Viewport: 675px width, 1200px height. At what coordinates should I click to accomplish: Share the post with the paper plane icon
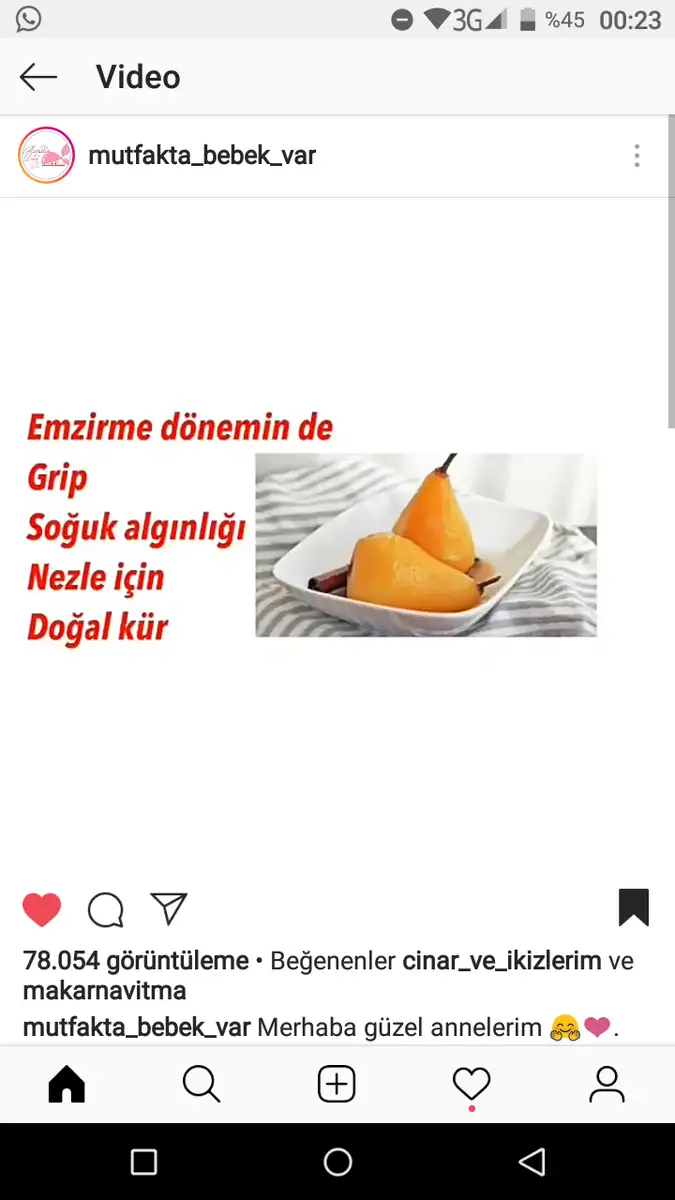[169, 908]
